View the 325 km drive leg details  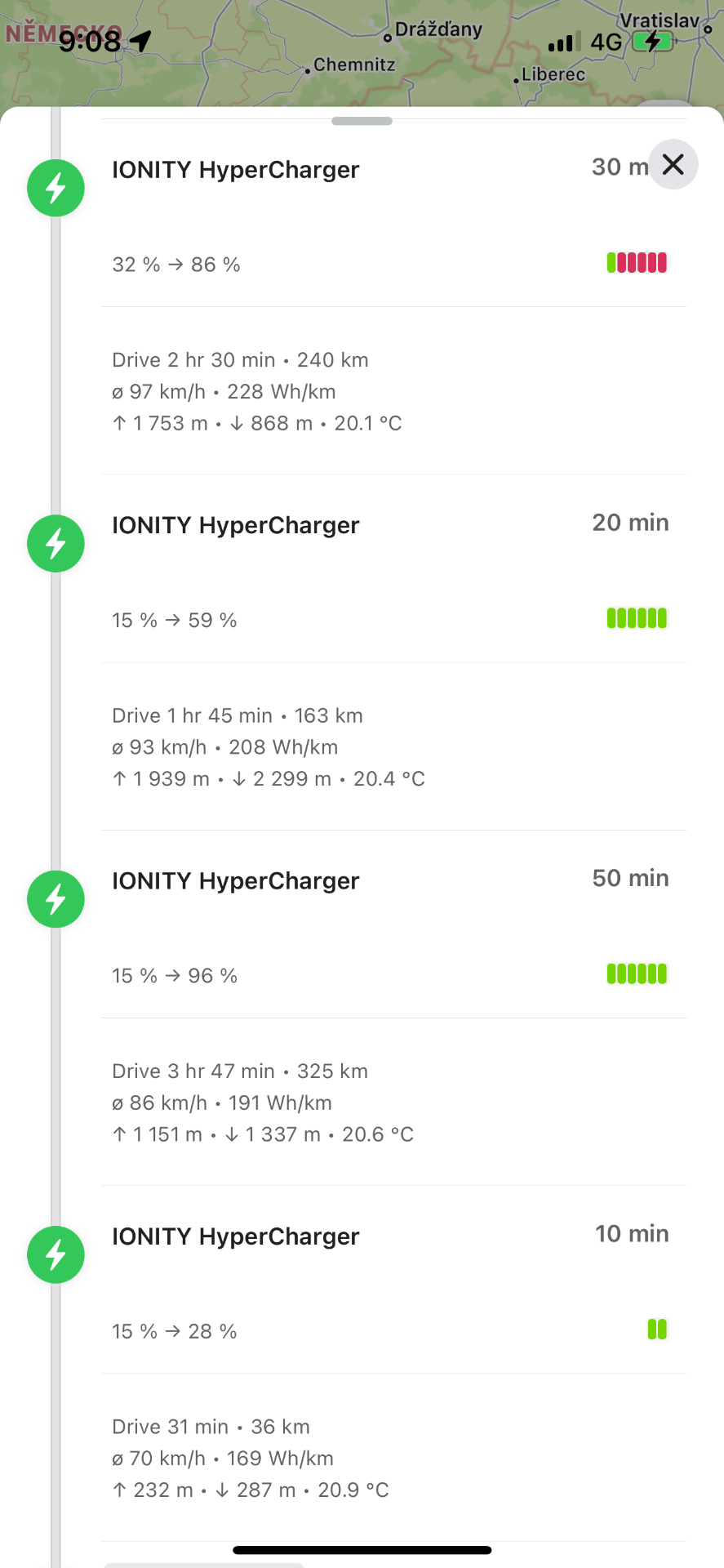click(x=393, y=1102)
